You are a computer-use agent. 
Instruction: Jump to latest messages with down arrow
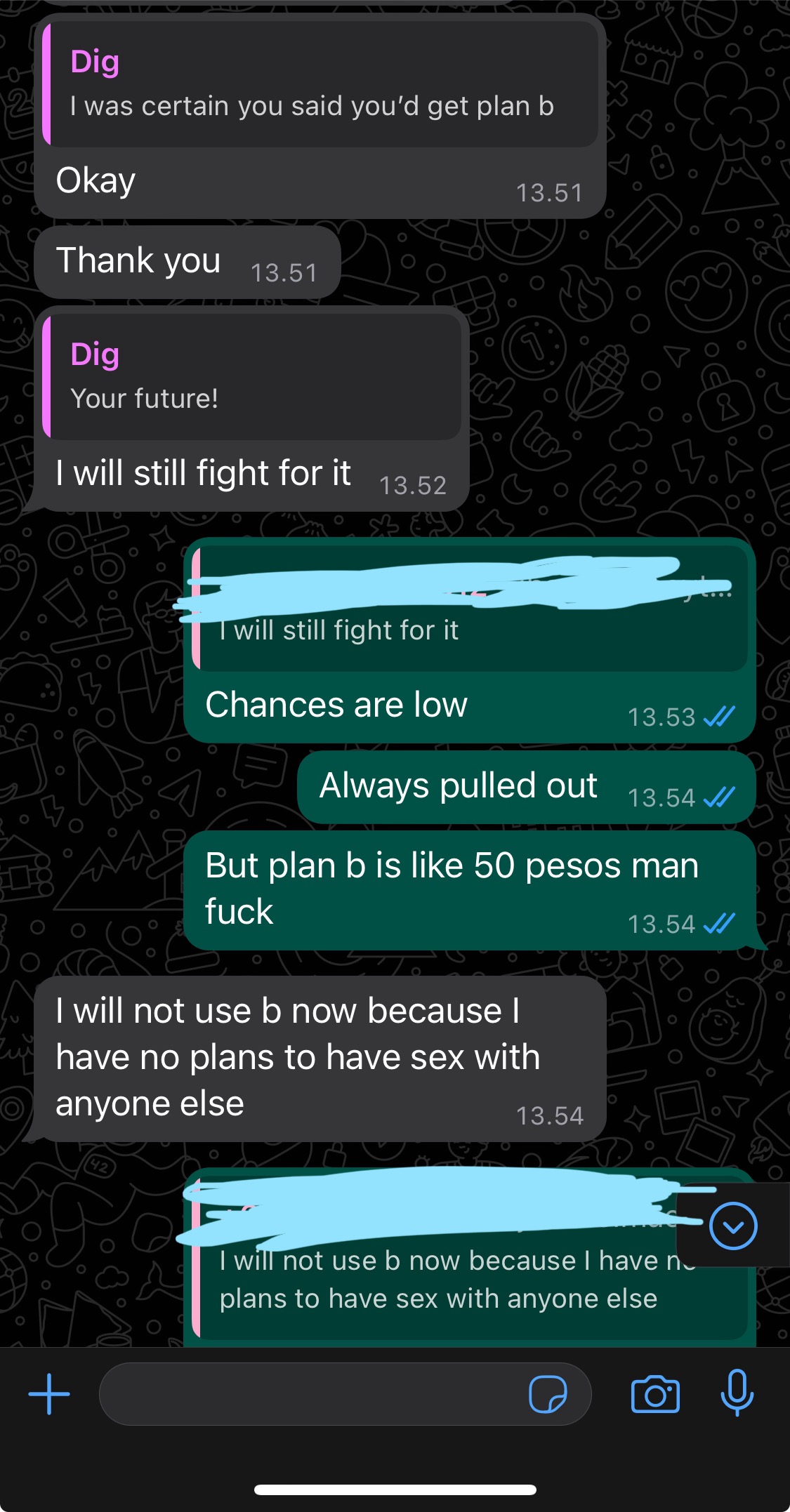click(x=733, y=1226)
